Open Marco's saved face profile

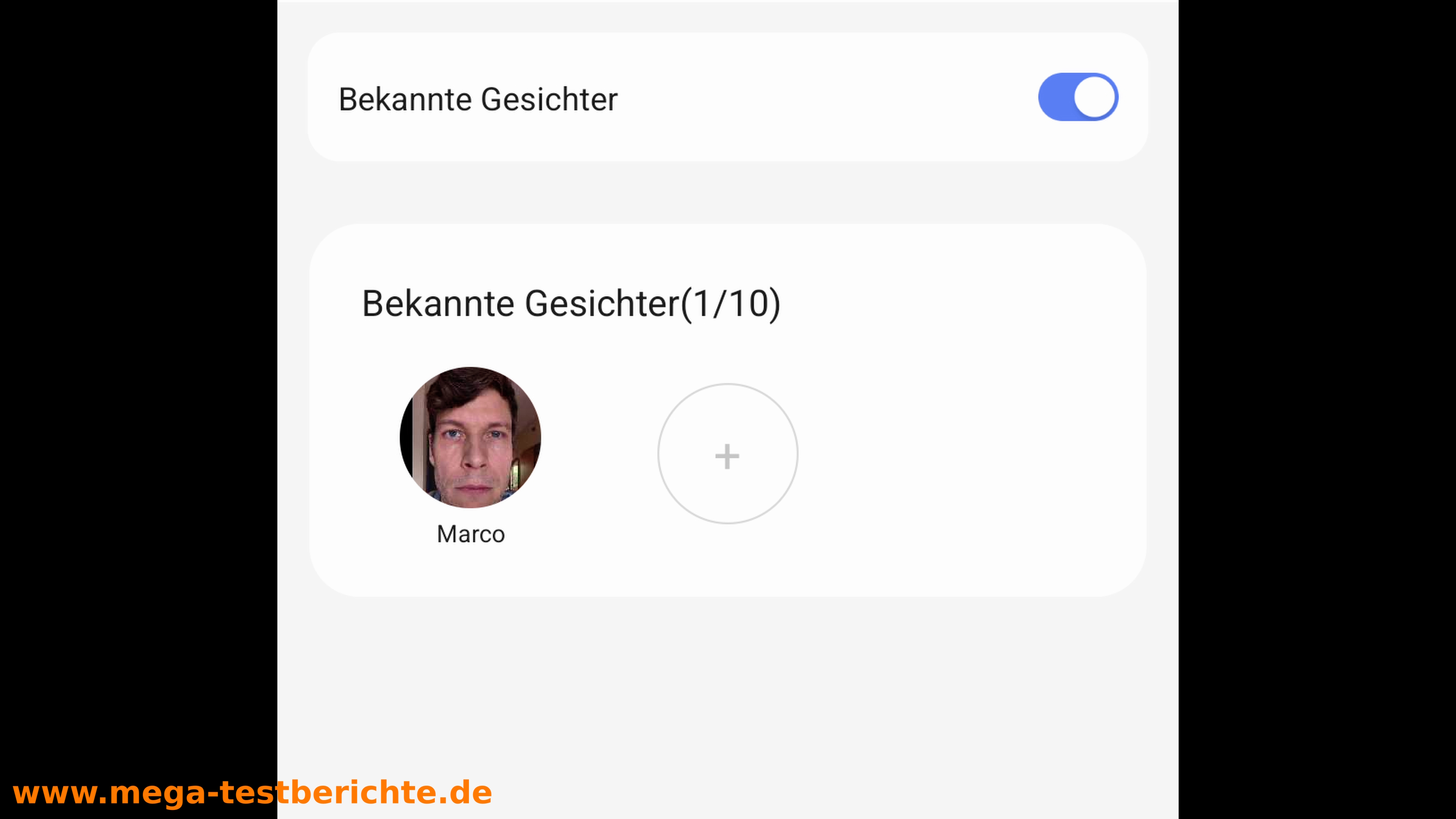(470, 438)
